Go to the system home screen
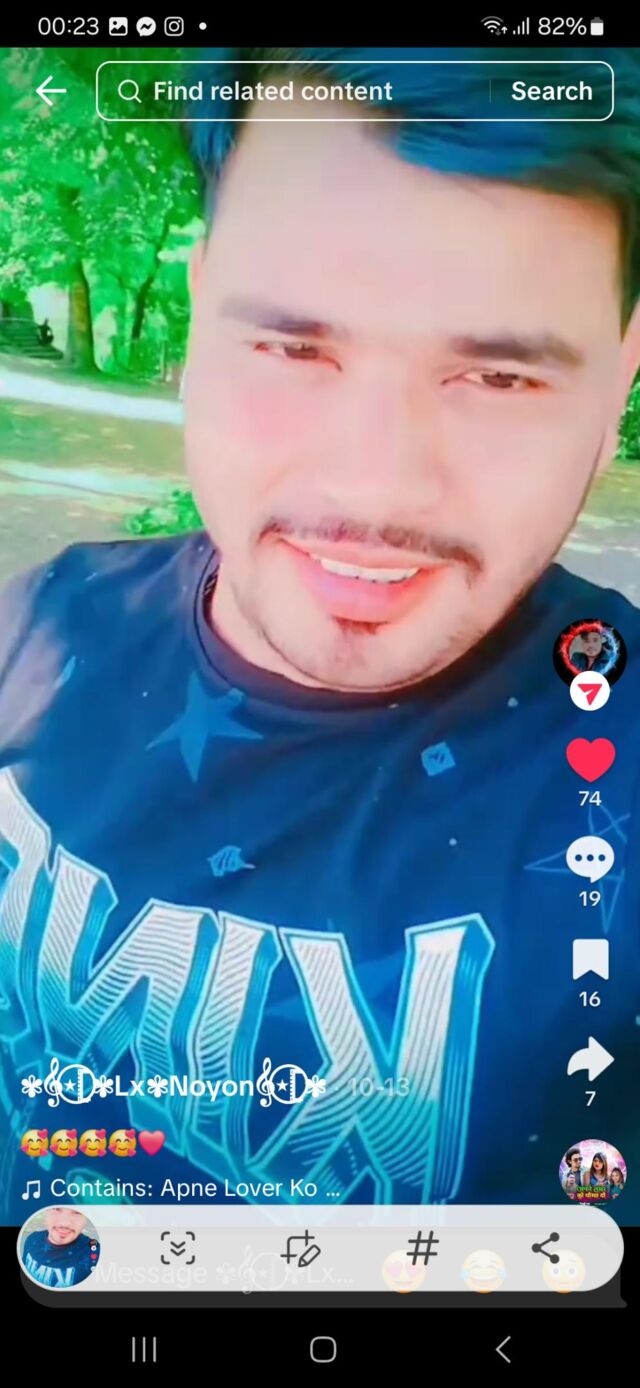This screenshot has width=640, height=1388. pos(322,1349)
